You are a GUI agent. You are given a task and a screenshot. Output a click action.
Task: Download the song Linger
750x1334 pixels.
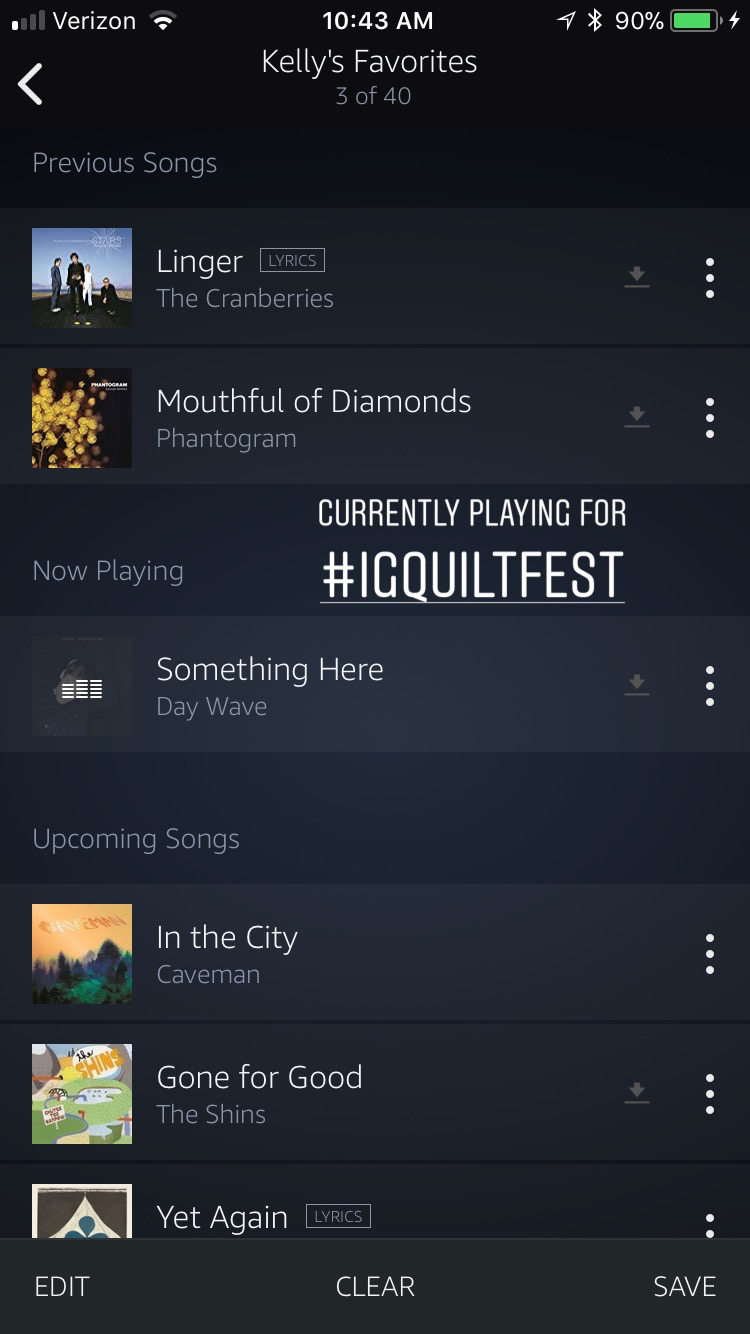point(637,278)
